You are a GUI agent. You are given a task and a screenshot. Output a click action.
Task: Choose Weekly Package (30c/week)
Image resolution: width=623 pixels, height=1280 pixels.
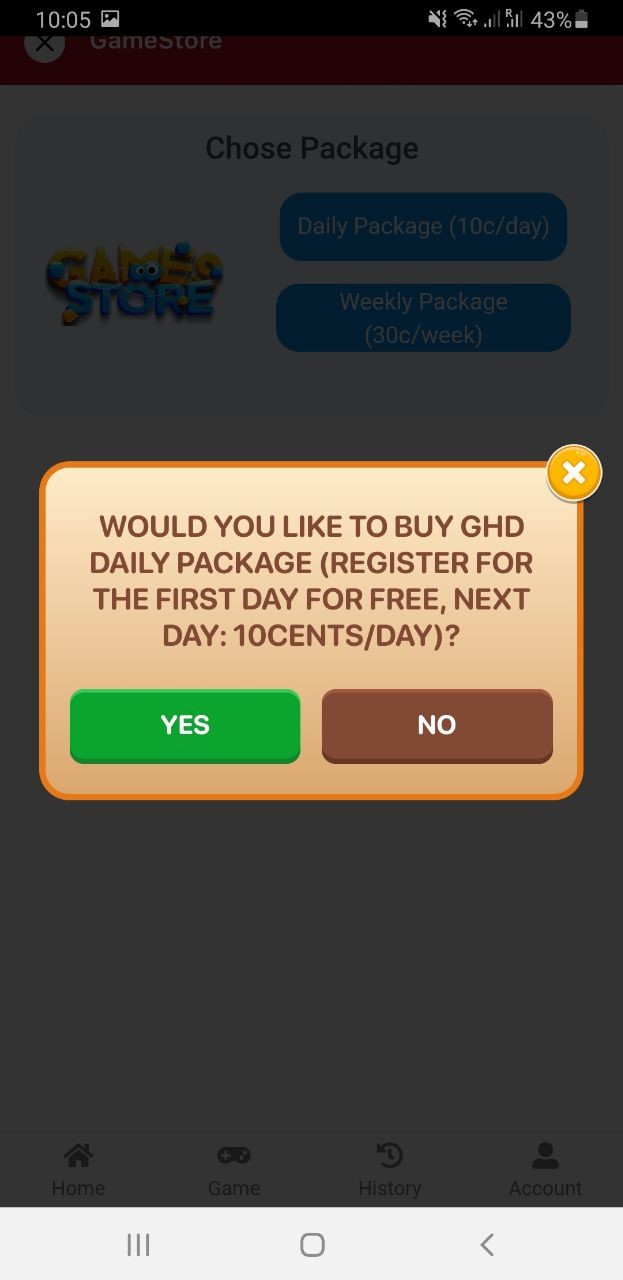tap(423, 318)
